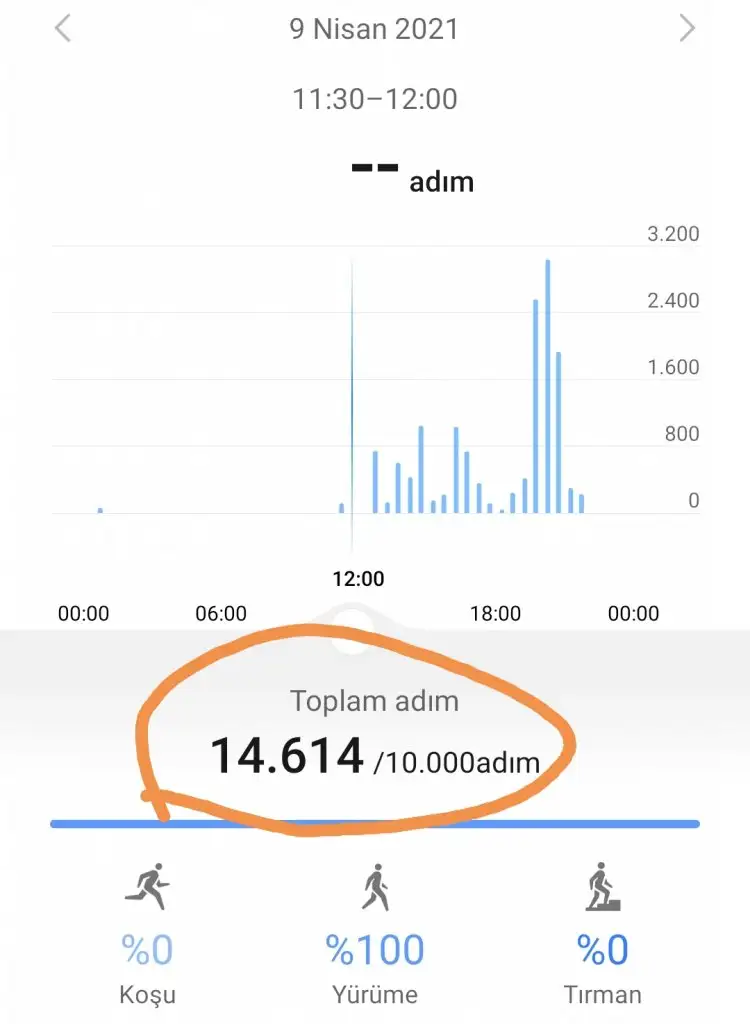Go to the previous day's step data
This screenshot has height=1024, width=750.
[x=63, y=29]
